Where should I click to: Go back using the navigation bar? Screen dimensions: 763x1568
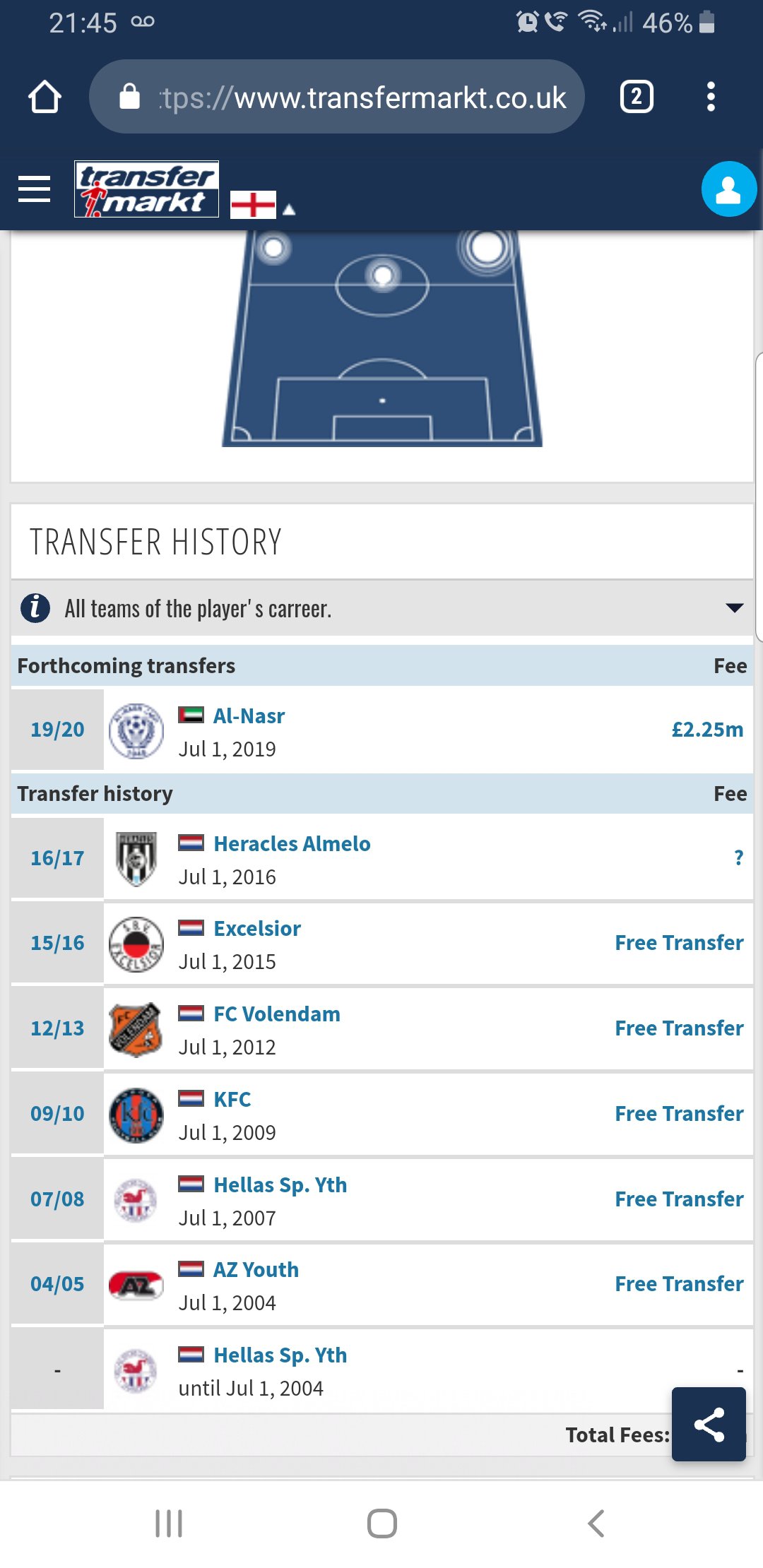(x=596, y=1524)
